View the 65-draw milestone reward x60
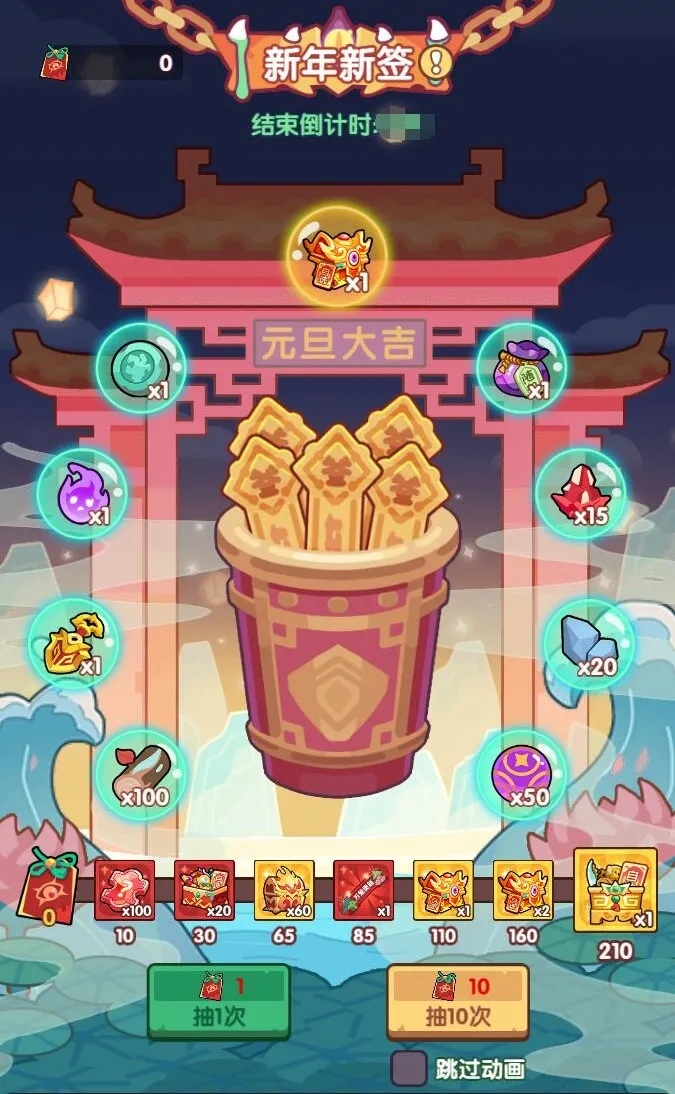Image resolution: width=675 pixels, height=1094 pixels. point(284,890)
